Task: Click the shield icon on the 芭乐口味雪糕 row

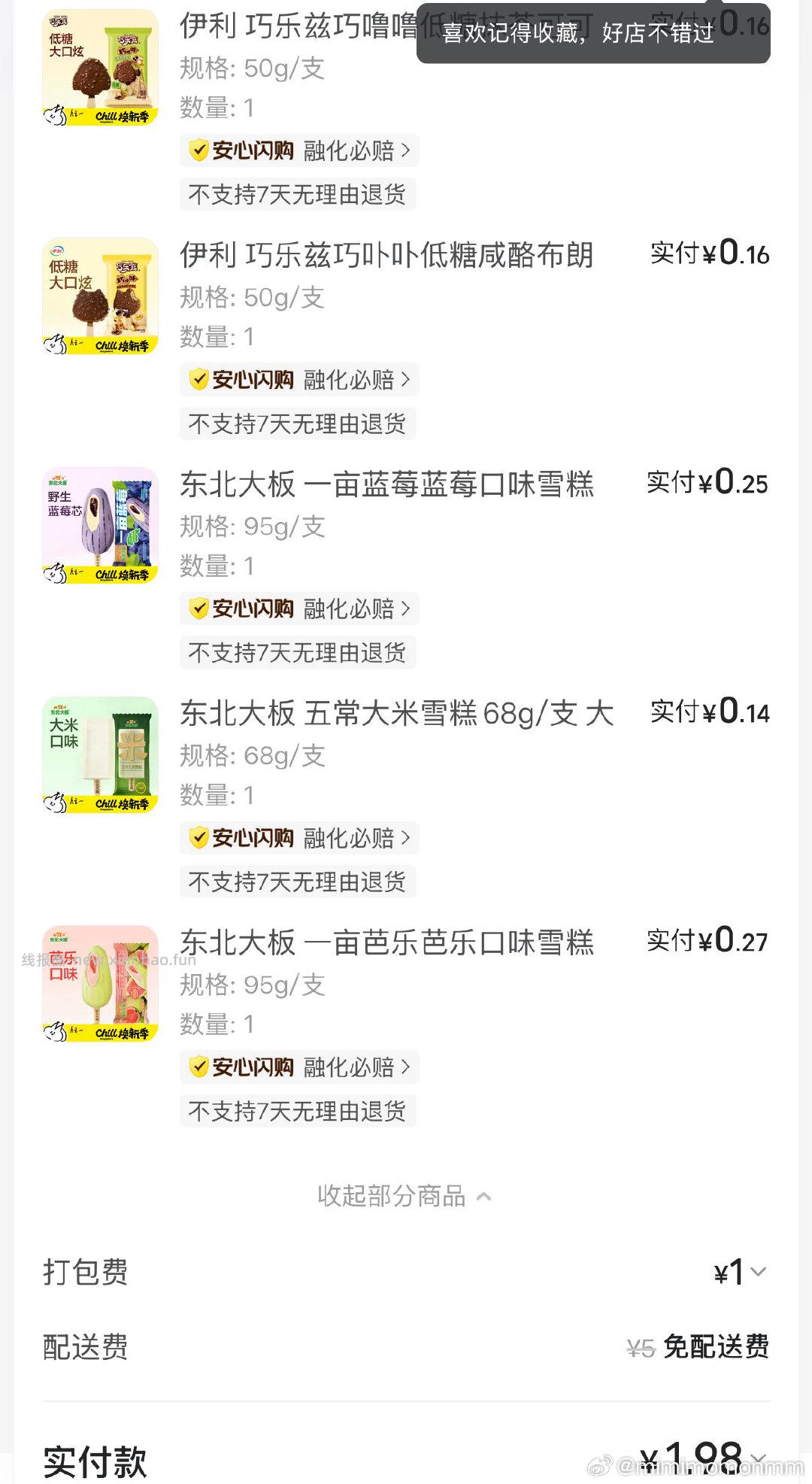Action: click(198, 1067)
